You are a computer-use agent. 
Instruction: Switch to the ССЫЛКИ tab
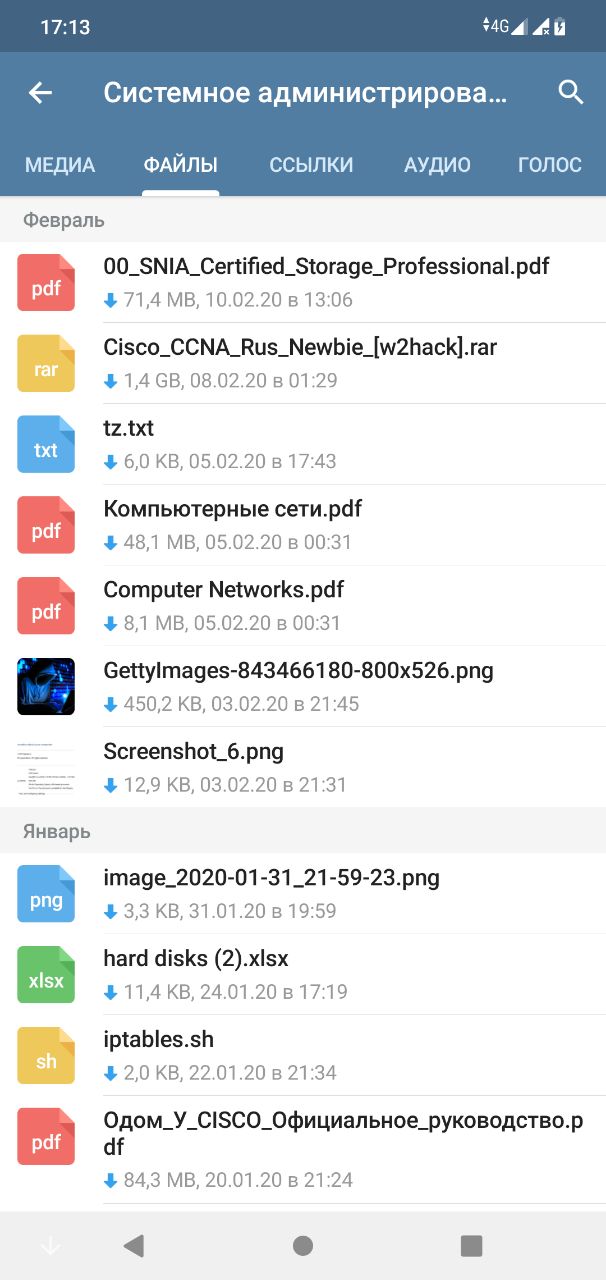[x=311, y=165]
